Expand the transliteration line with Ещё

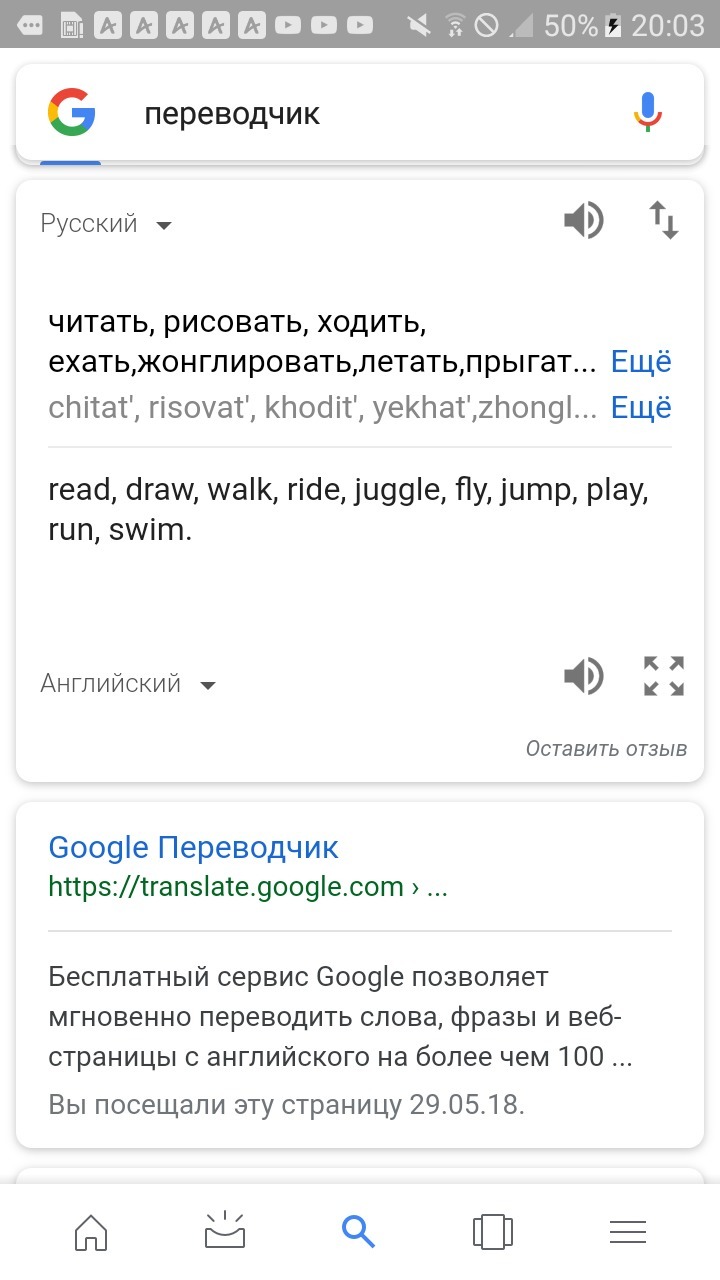641,407
